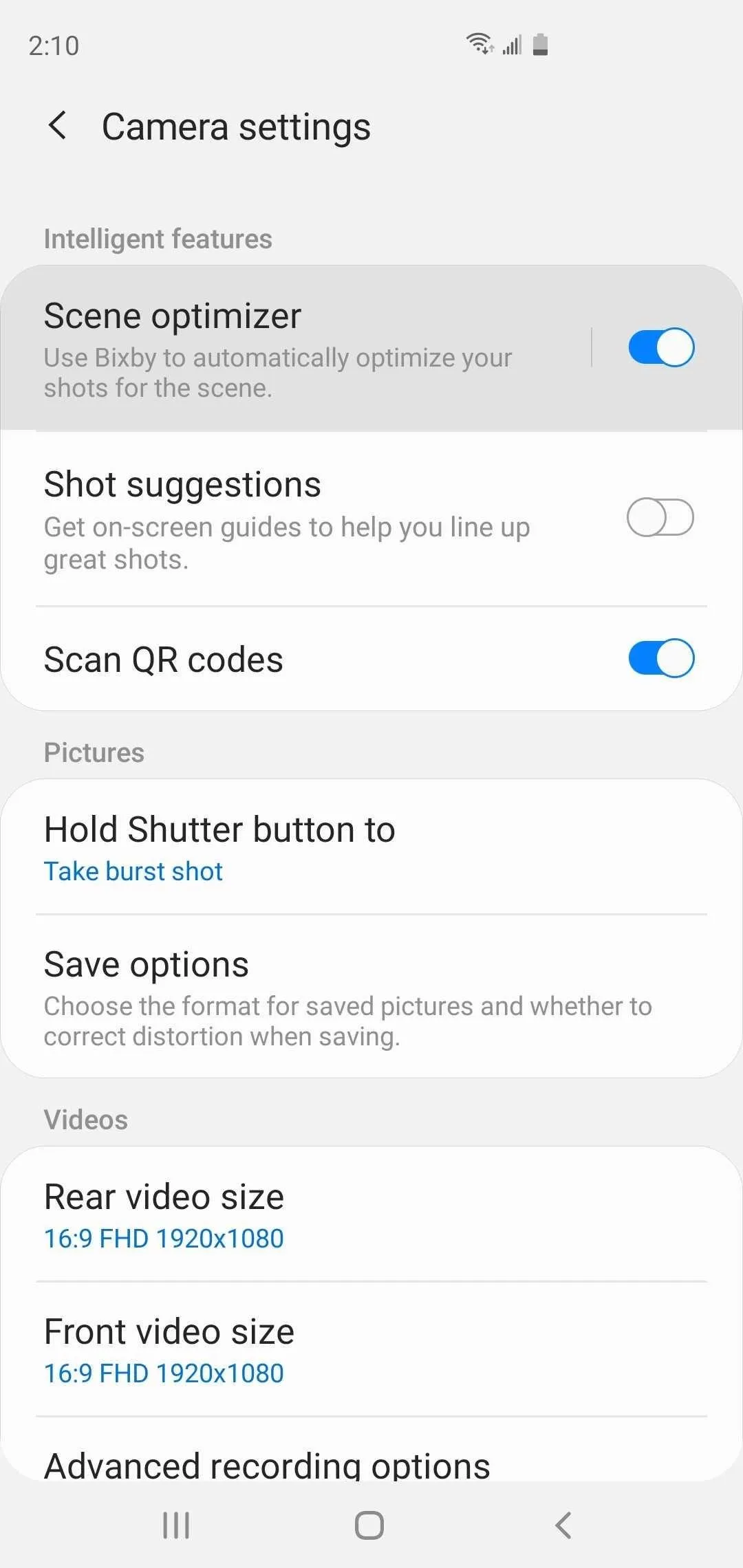This screenshot has width=743, height=1568.
Task: Change Rear video size
Action: tap(371, 1215)
